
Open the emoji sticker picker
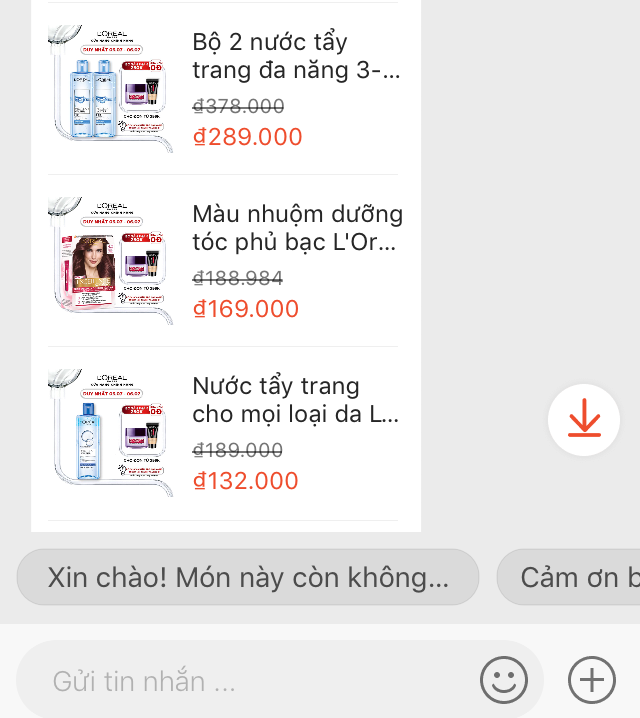click(504, 681)
